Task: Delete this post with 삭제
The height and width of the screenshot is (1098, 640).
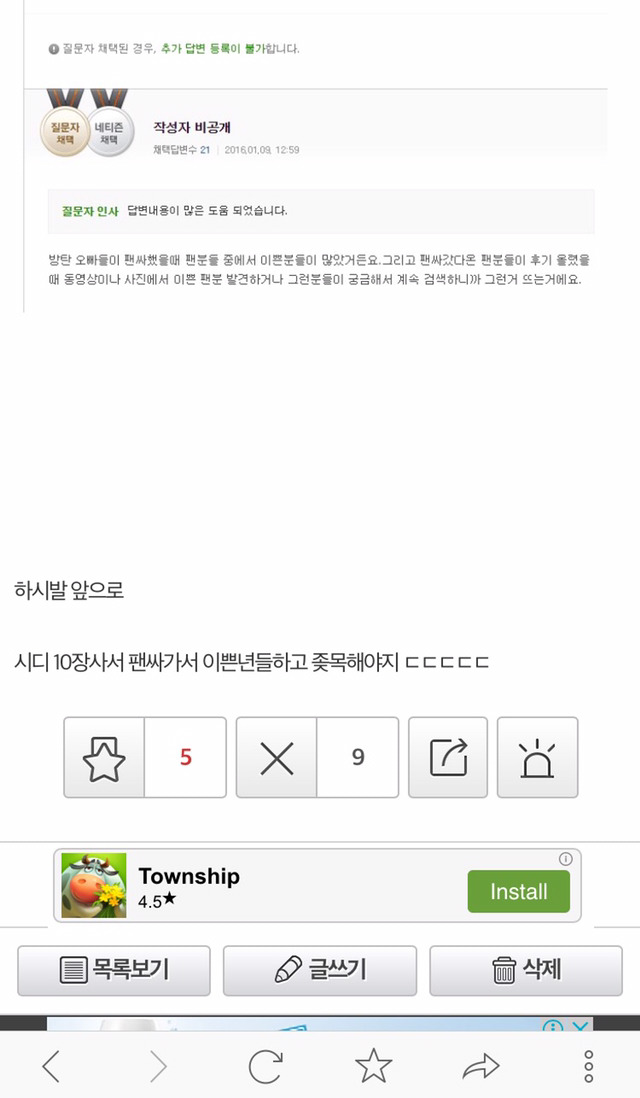Action: tap(525, 969)
